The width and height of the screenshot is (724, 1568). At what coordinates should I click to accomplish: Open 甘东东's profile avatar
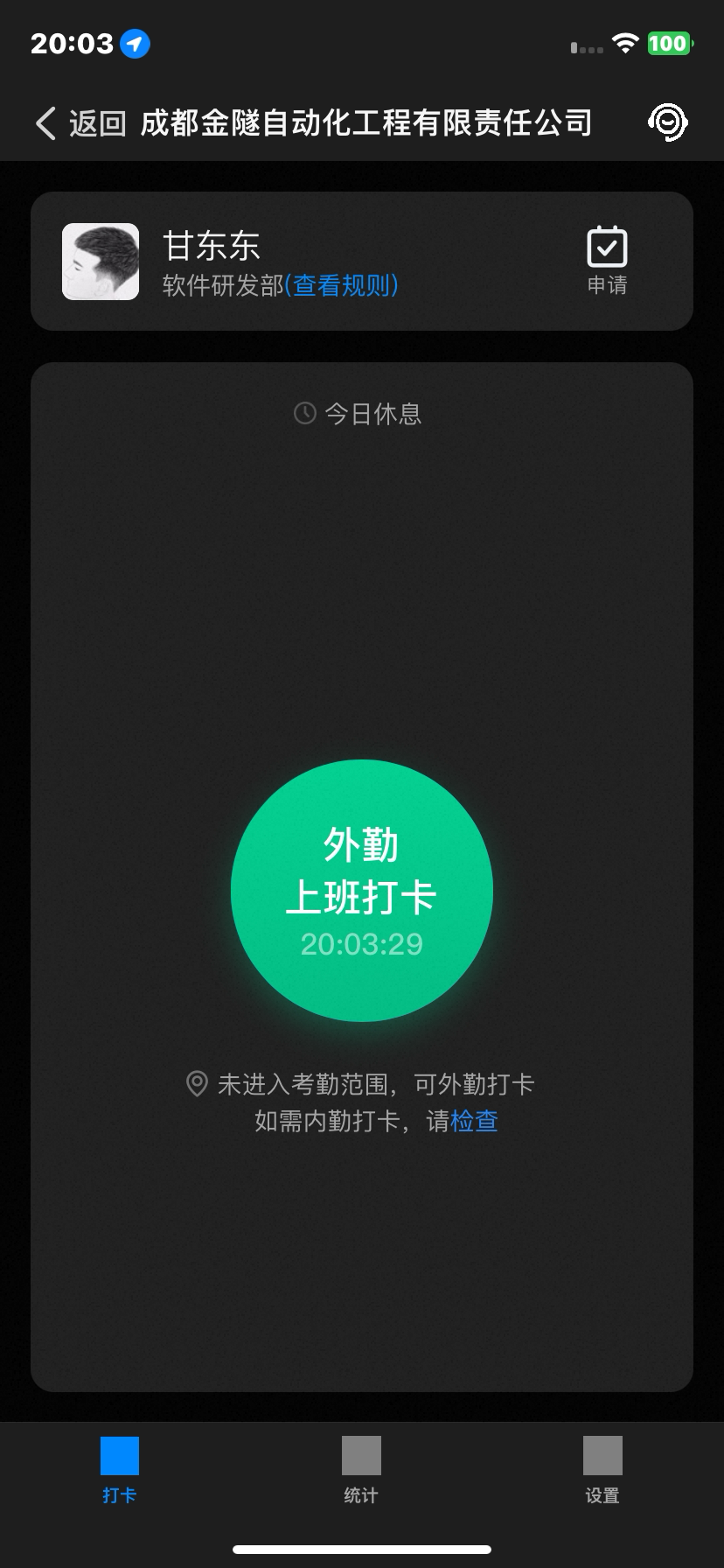[101, 262]
